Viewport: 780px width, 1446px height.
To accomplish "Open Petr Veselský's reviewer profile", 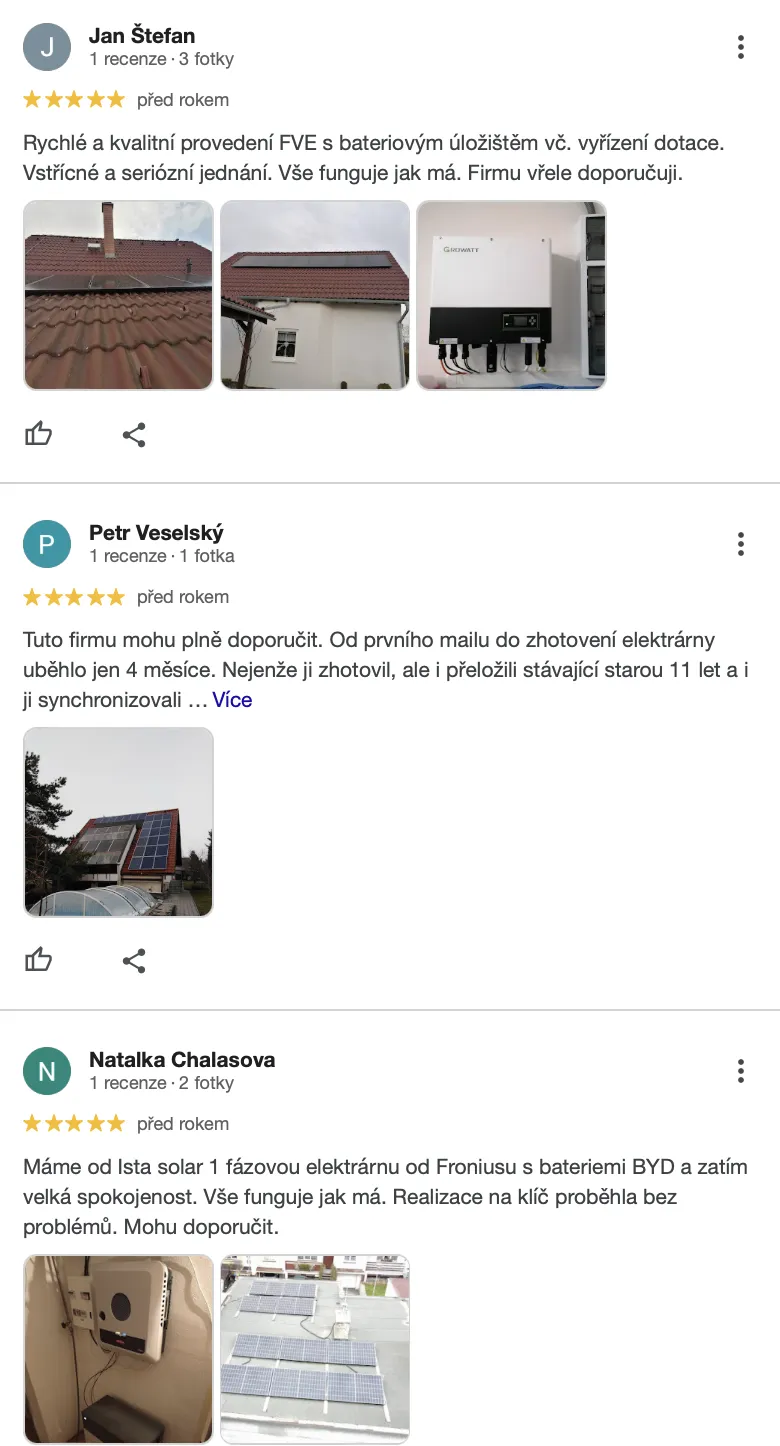I will click(156, 533).
